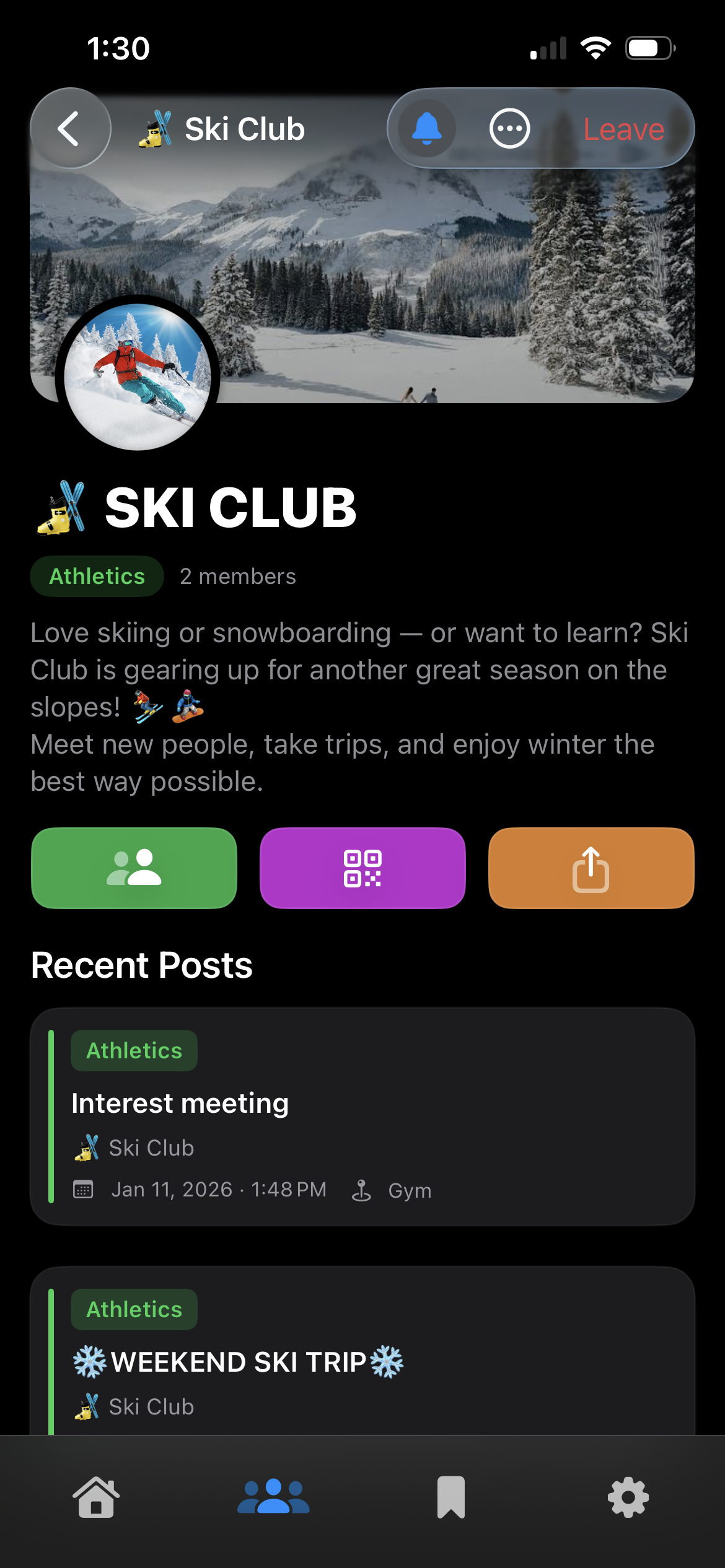The width and height of the screenshot is (725, 1568).
Task: Tap the Gym location pin icon
Action: coord(361,1189)
